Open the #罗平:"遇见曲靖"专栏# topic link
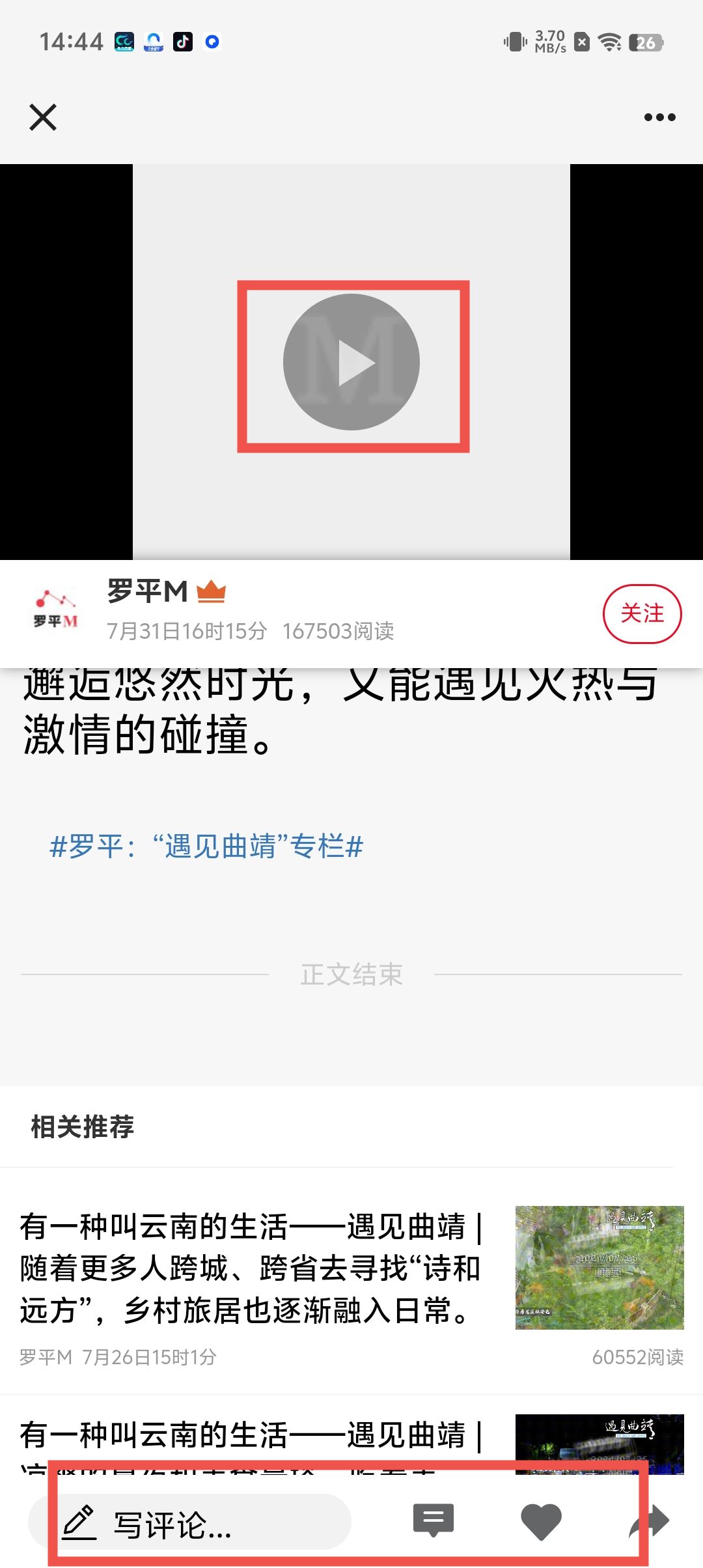 pos(206,847)
